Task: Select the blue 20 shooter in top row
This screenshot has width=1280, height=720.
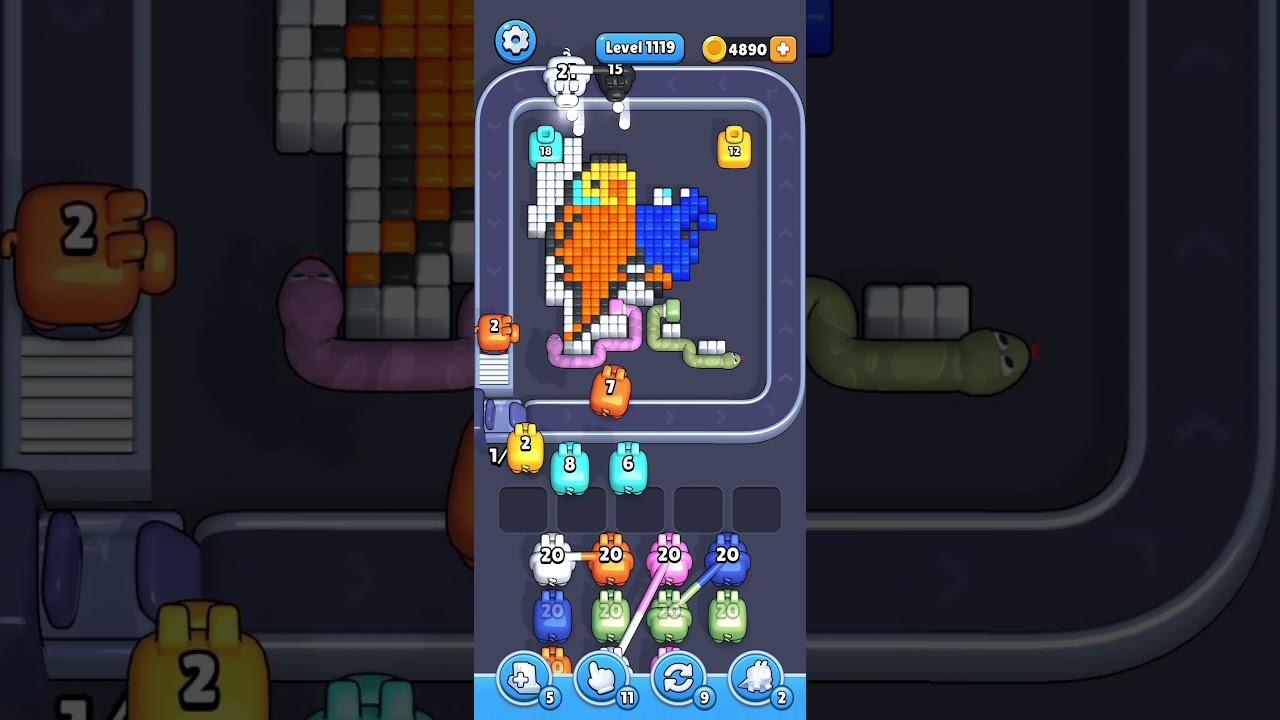Action: click(x=727, y=560)
